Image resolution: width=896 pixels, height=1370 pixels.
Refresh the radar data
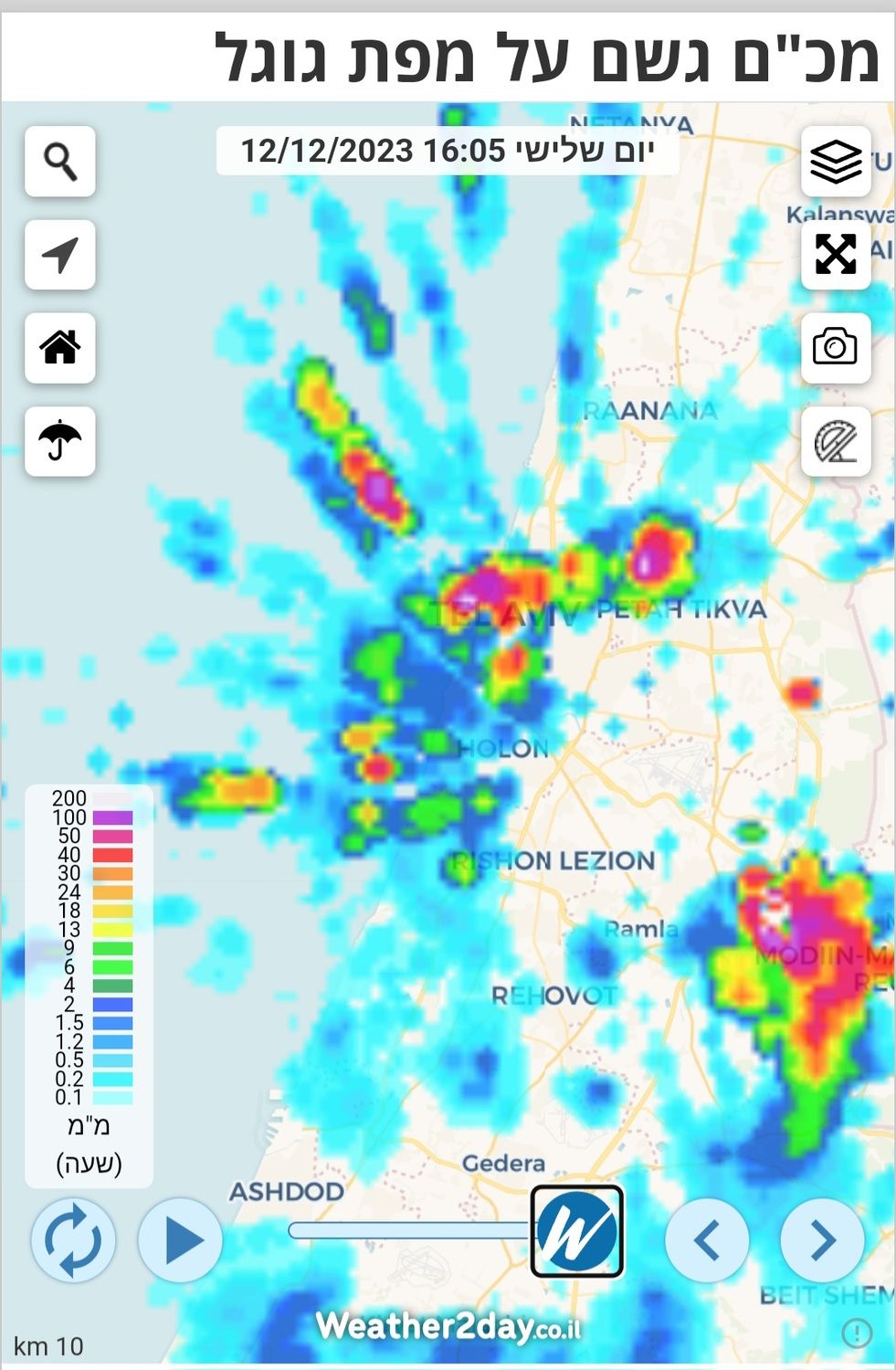pos(73,1240)
